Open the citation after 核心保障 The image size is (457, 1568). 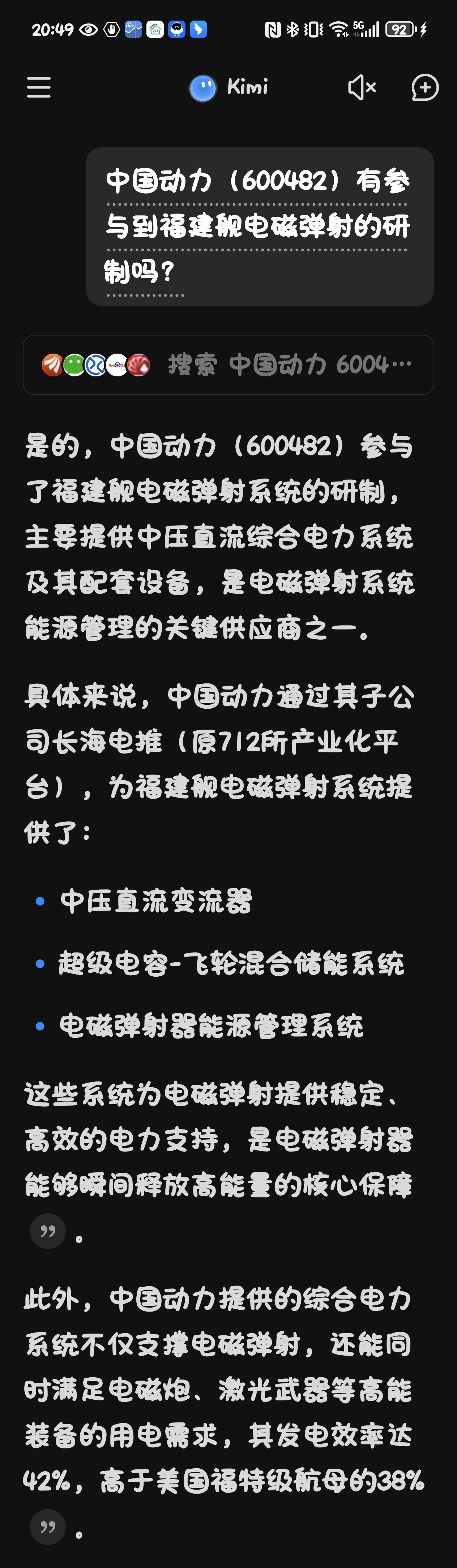click(x=47, y=1231)
